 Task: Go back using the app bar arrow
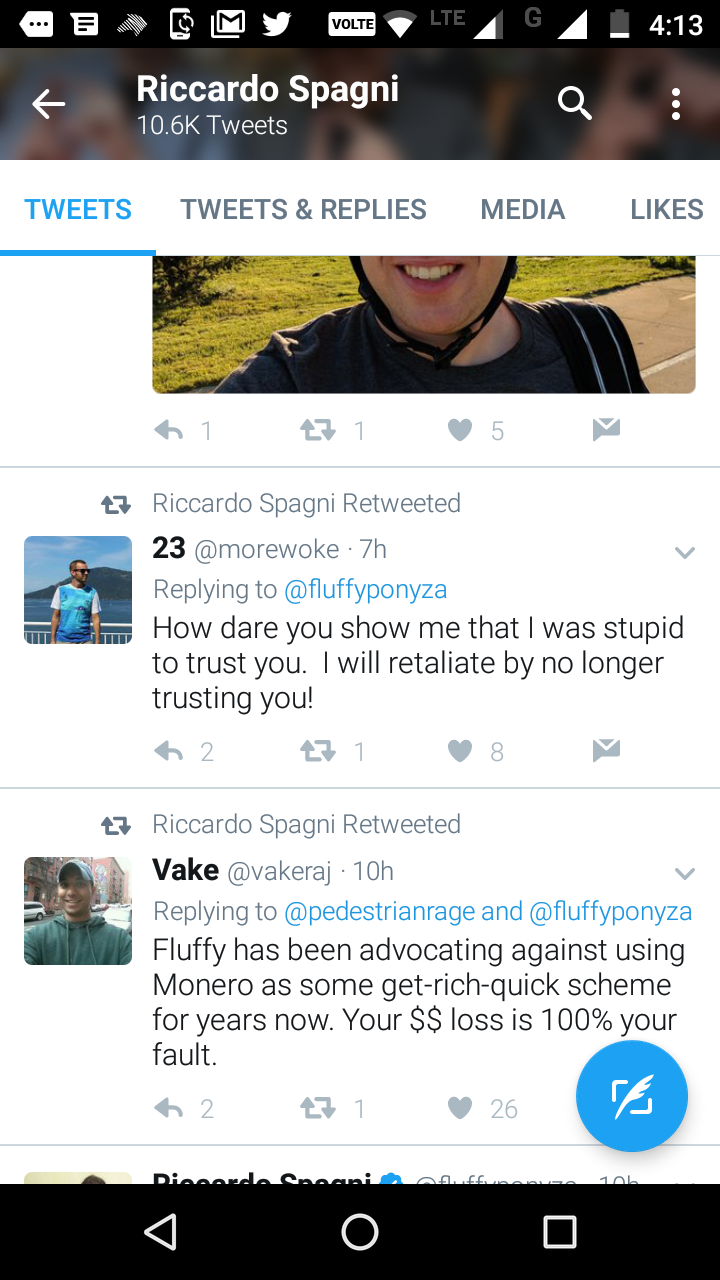48,103
